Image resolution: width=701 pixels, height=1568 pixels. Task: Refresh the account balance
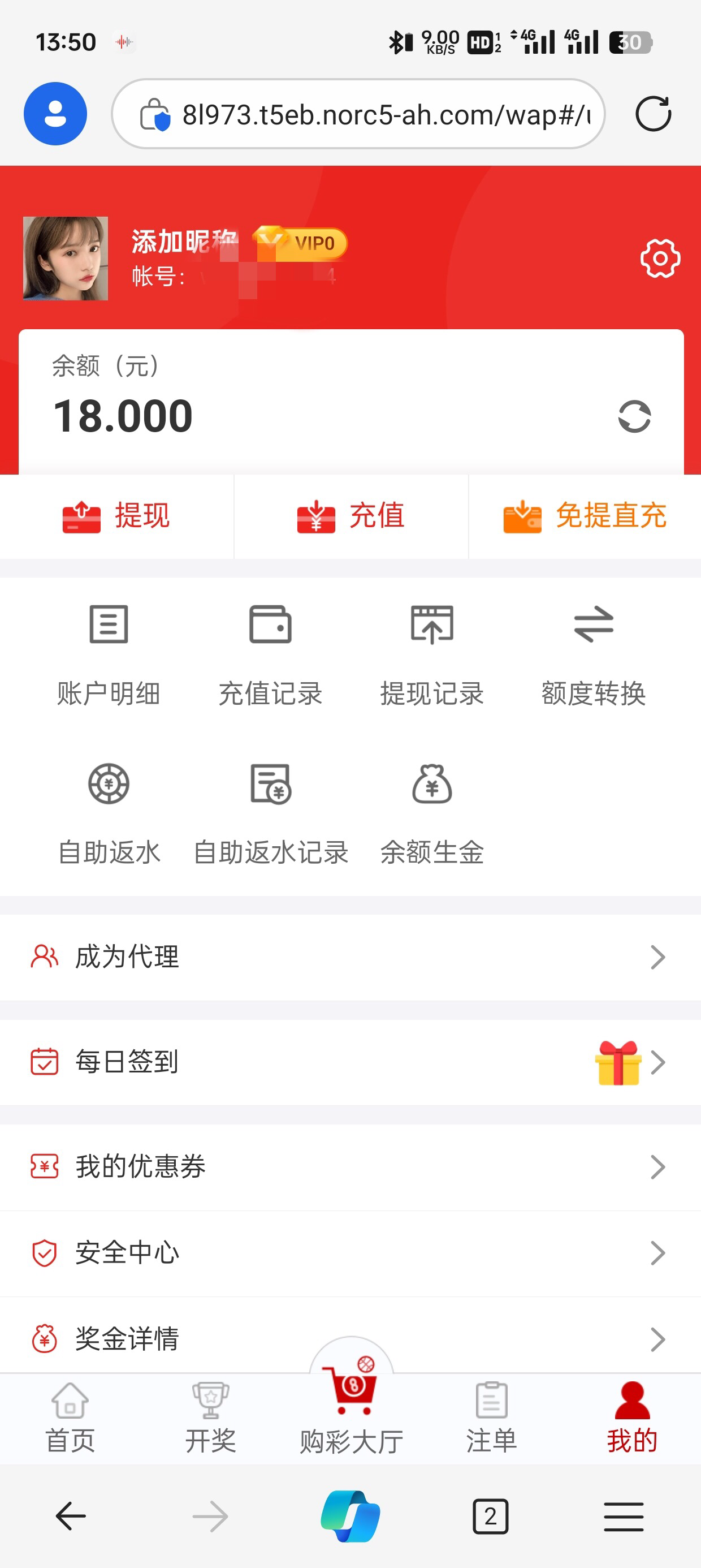point(634,417)
